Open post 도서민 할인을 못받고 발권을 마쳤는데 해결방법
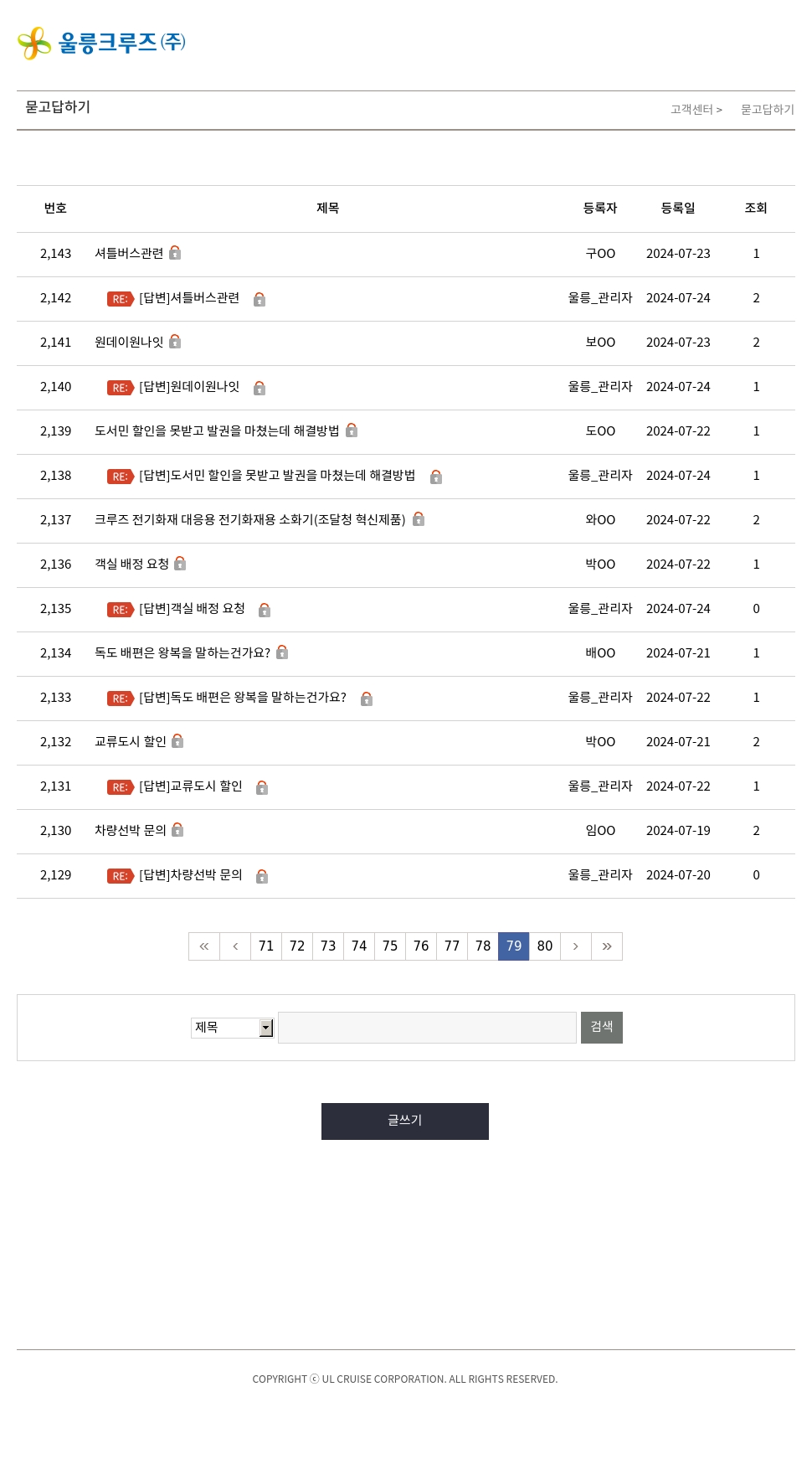 [217, 431]
